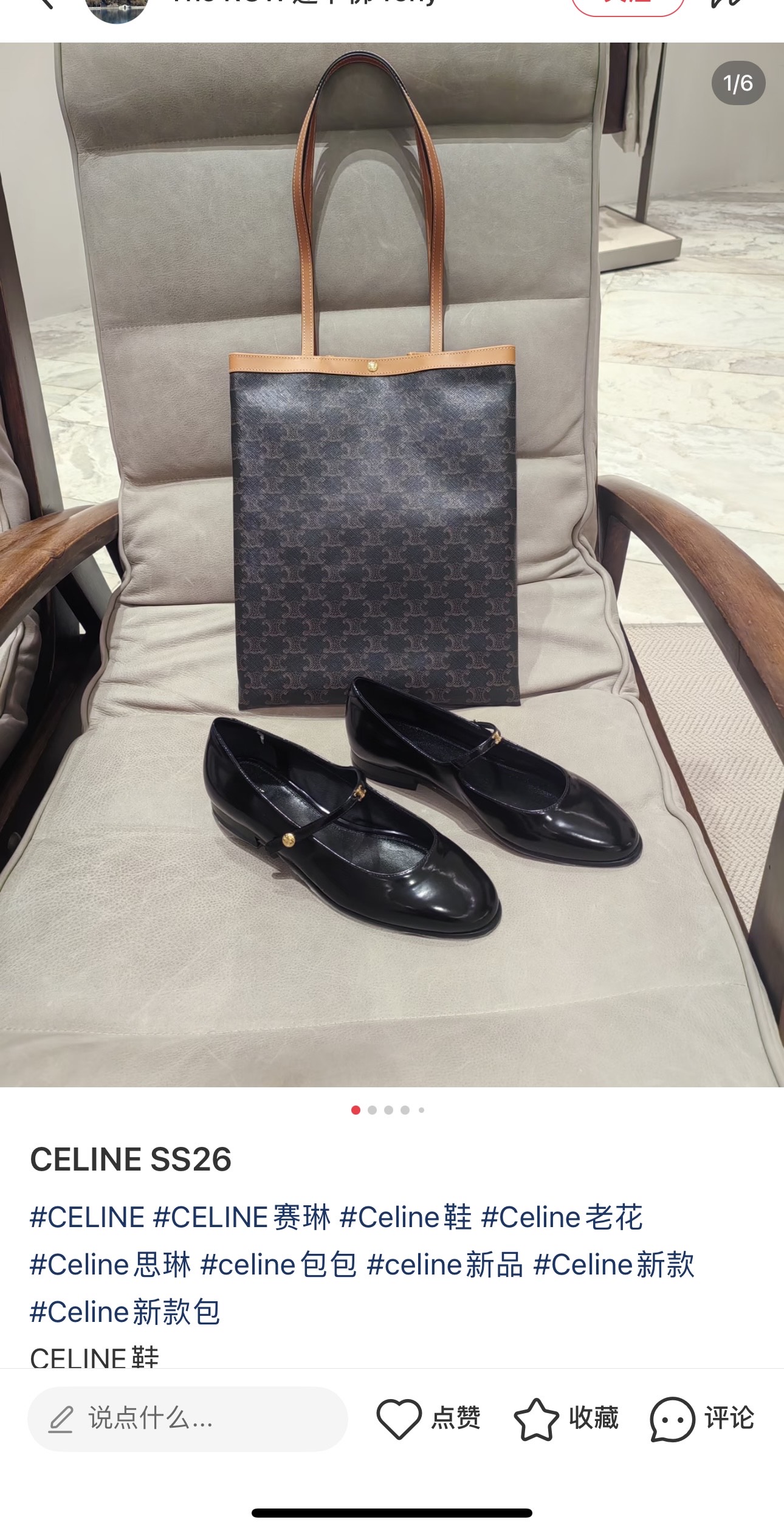The height and width of the screenshot is (1531, 784).
Task: View the bag and shoes photo fullscreen
Action: (392, 547)
